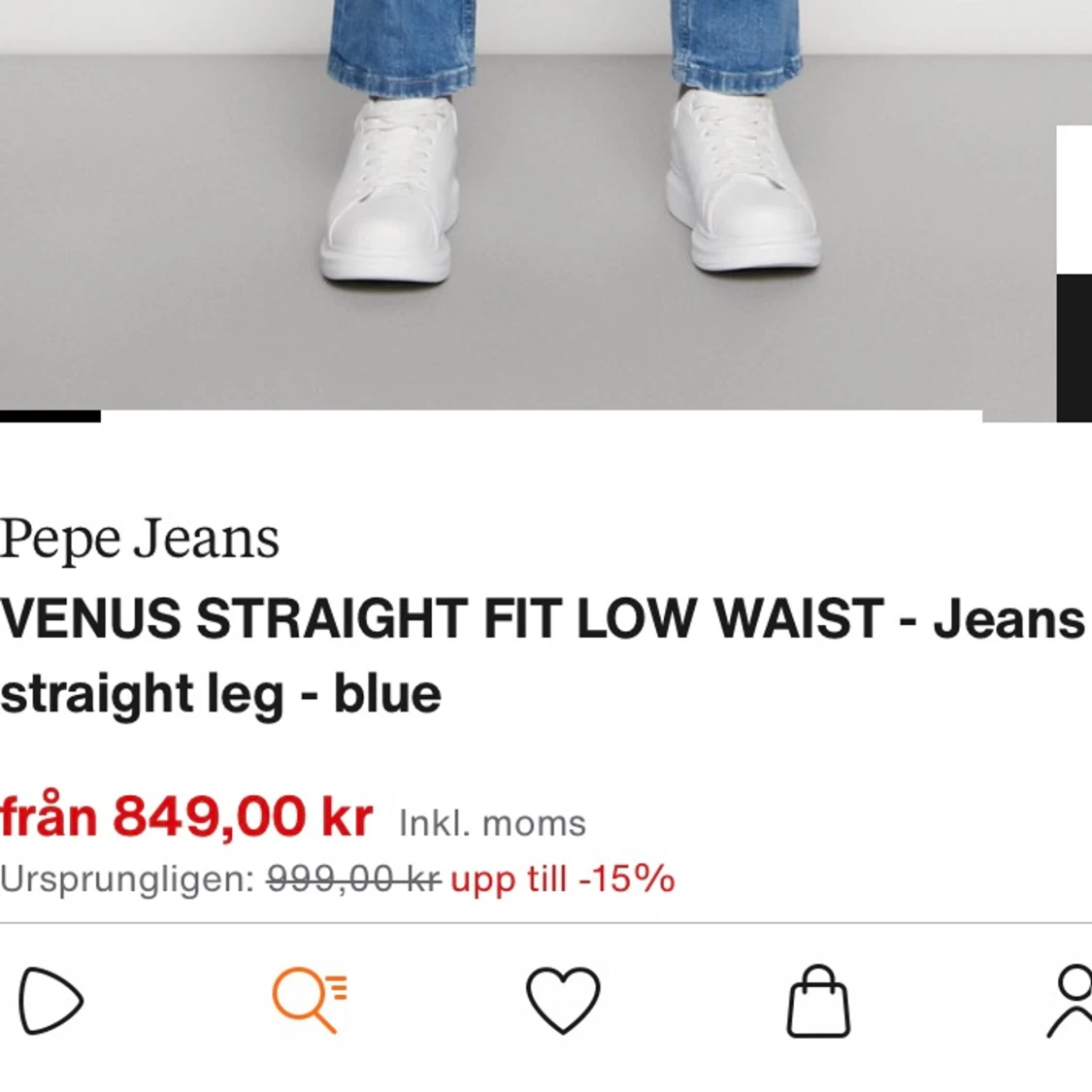Open the Zalando home tab
The image size is (1092, 1092).
pyautogui.click(x=50, y=1000)
